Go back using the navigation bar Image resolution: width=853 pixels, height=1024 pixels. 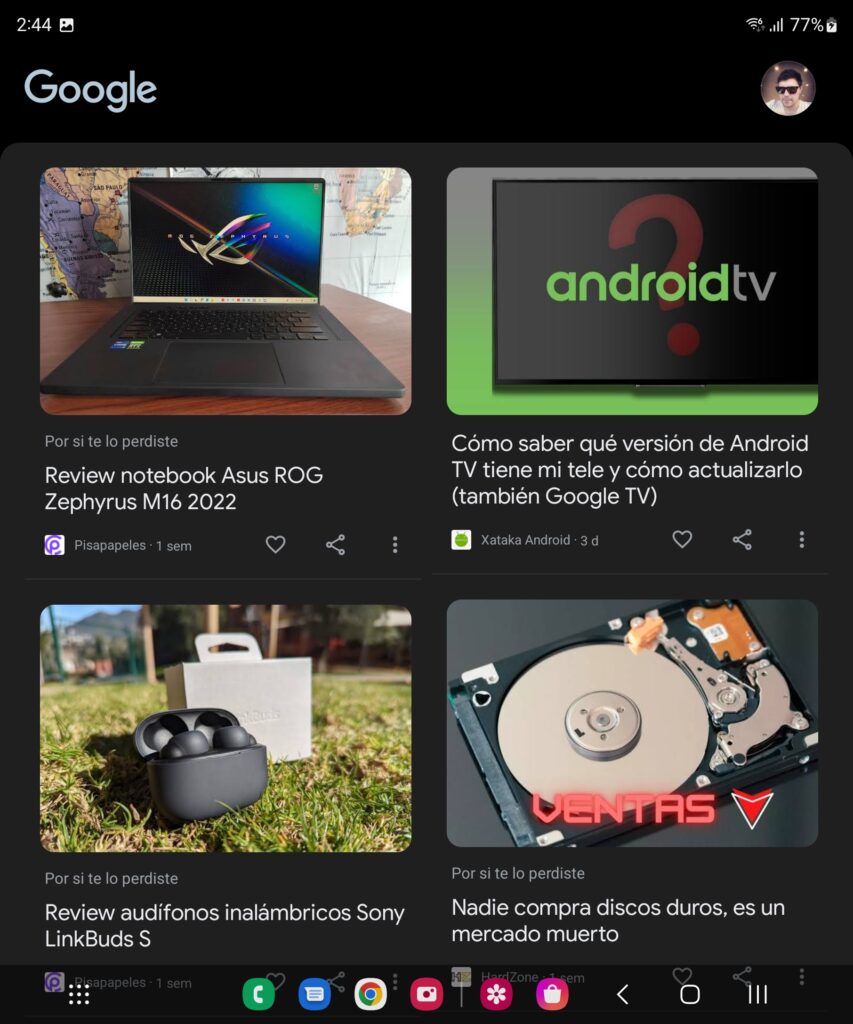pyautogui.click(x=622, y=994)
